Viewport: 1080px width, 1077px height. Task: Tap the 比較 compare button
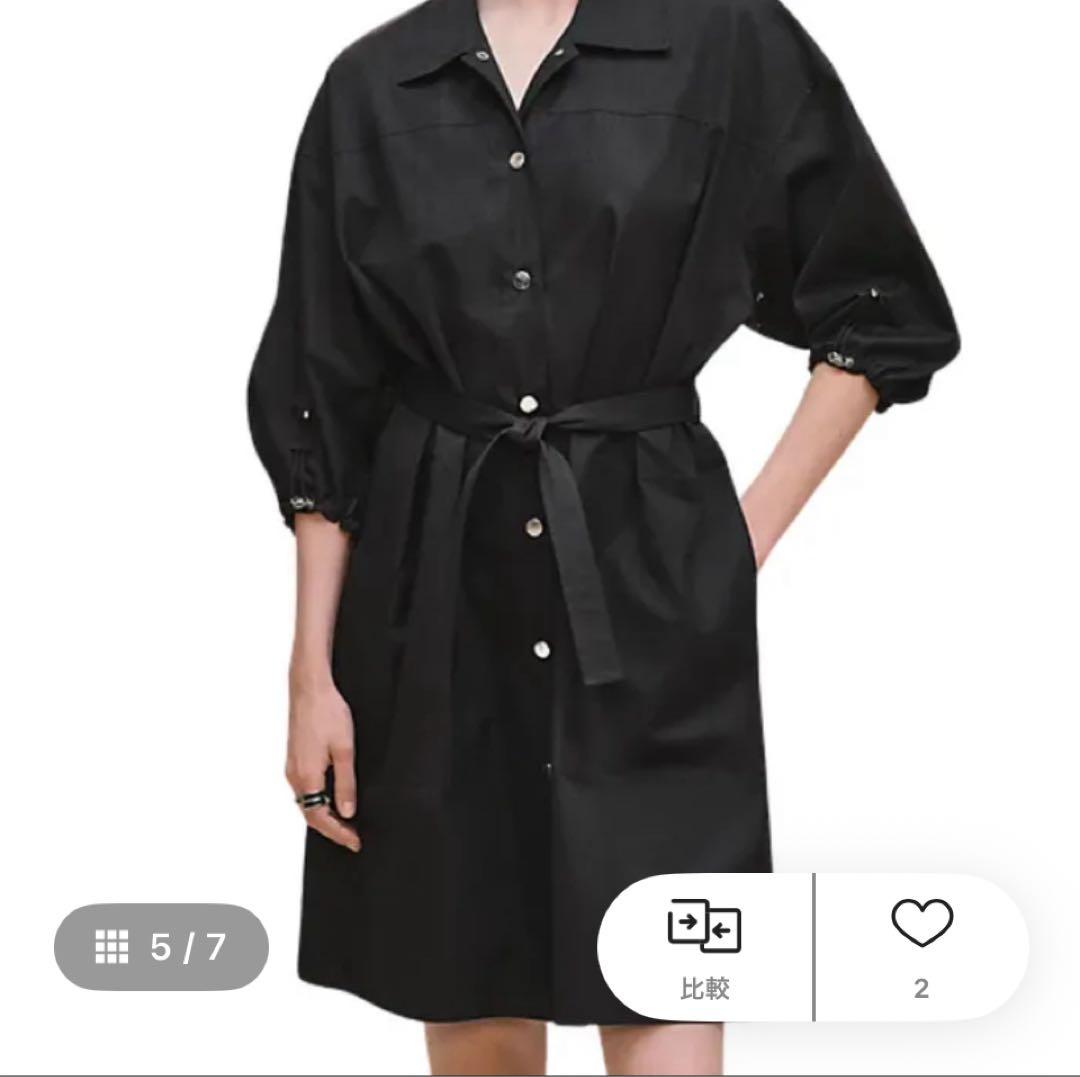pyautogui.click(x=705, y=947)
